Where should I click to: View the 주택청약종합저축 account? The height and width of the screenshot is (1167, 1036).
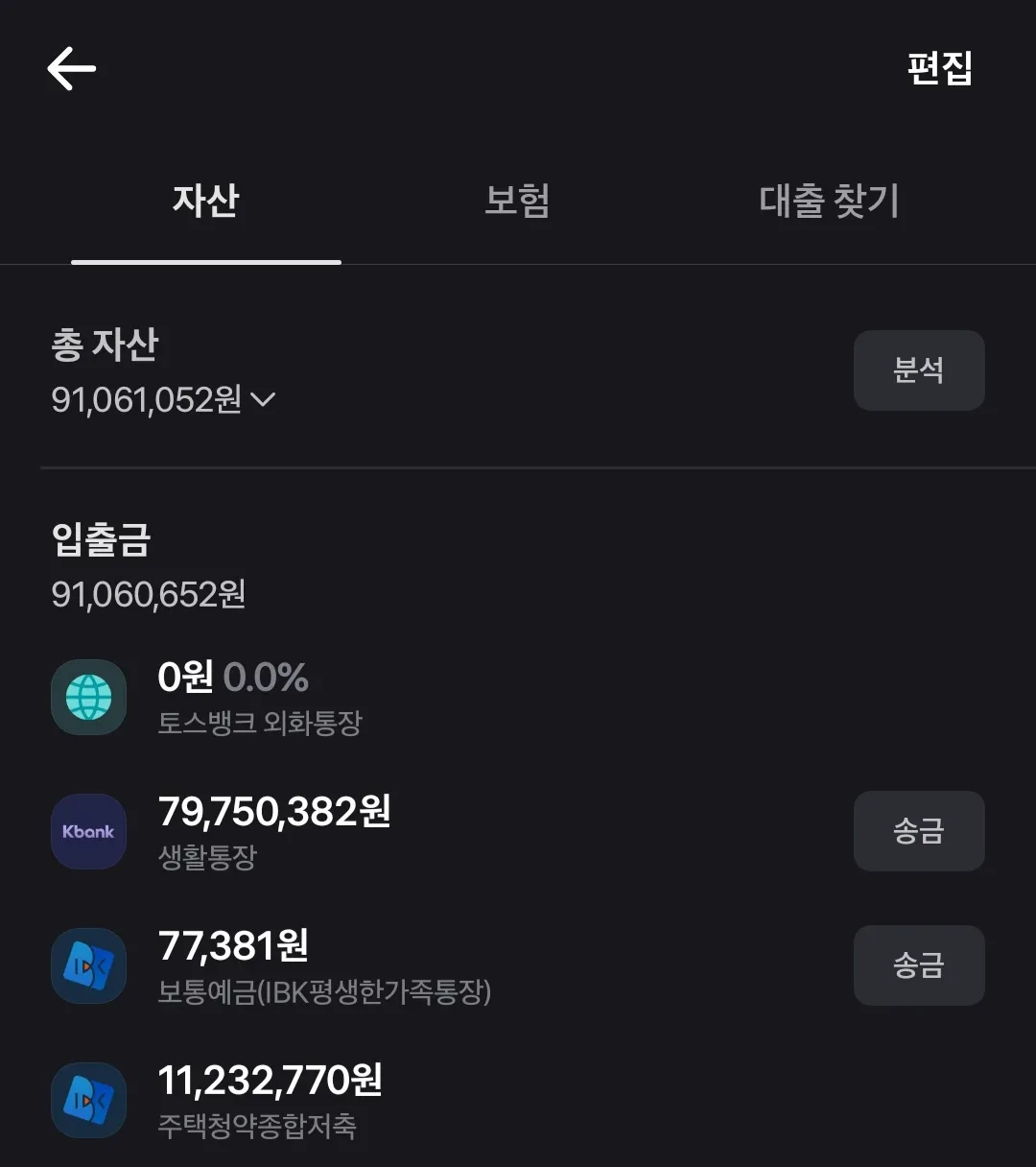[x=269, y=1100]
